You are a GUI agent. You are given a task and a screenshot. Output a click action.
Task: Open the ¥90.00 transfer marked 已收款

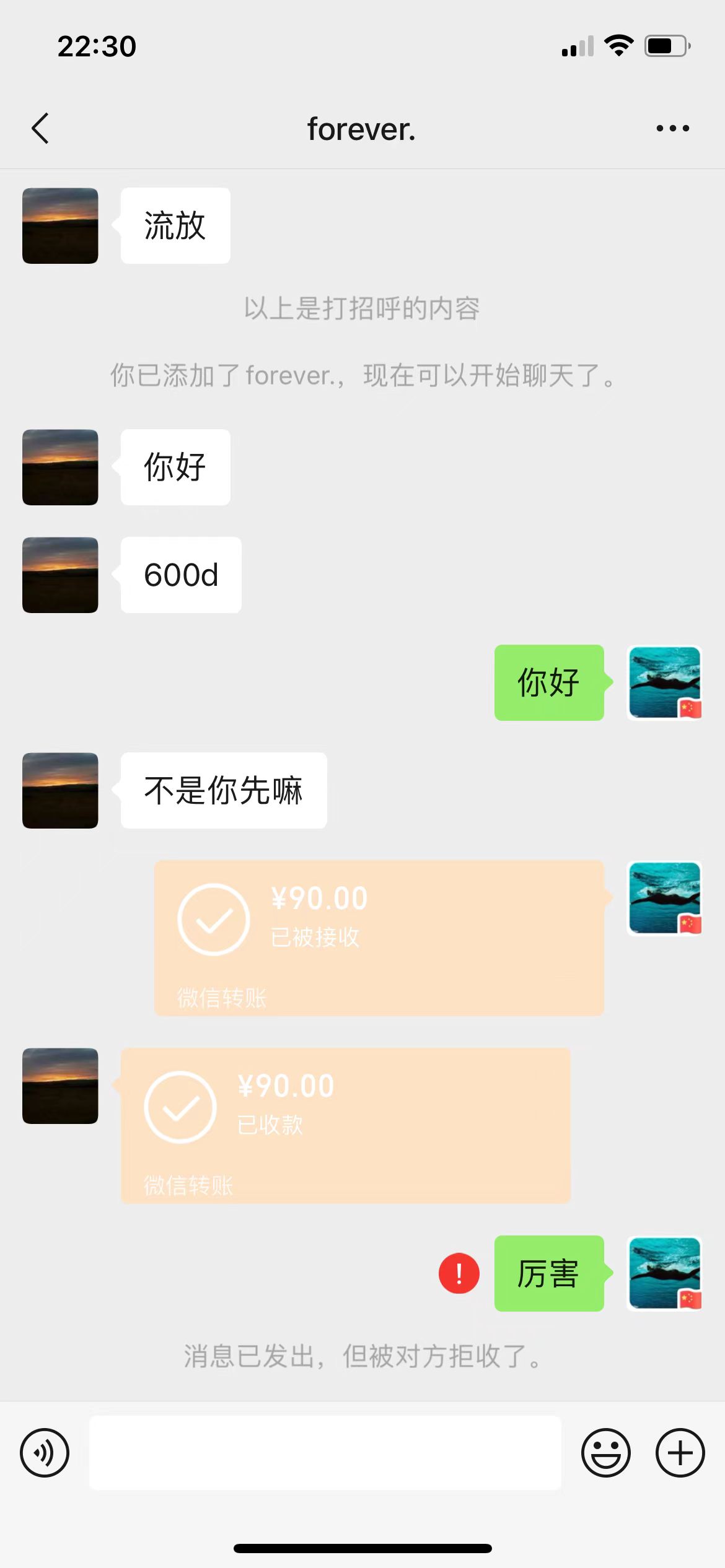click(345, 1125)
